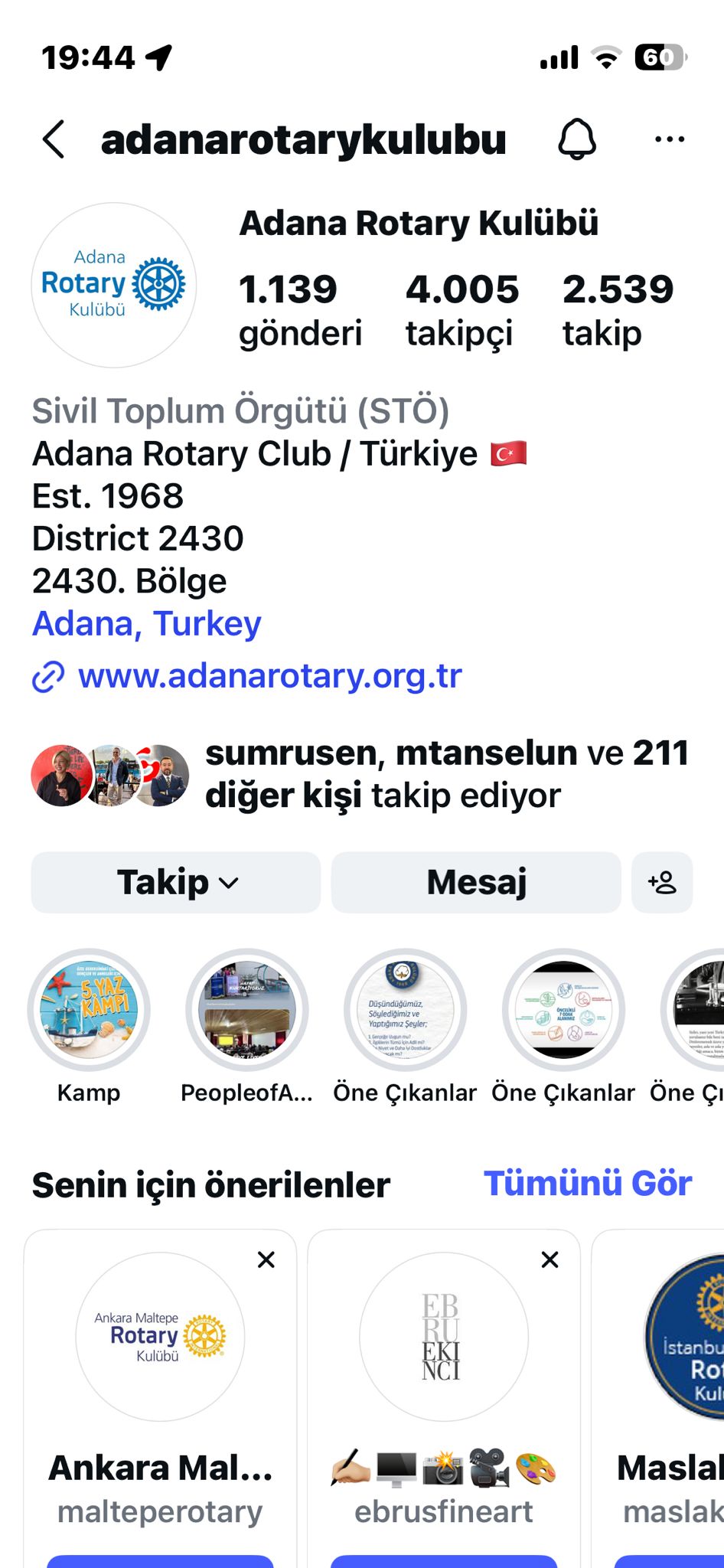View the 4.005 takipçi followers list
724x1568 pixels.
[461, 311]
